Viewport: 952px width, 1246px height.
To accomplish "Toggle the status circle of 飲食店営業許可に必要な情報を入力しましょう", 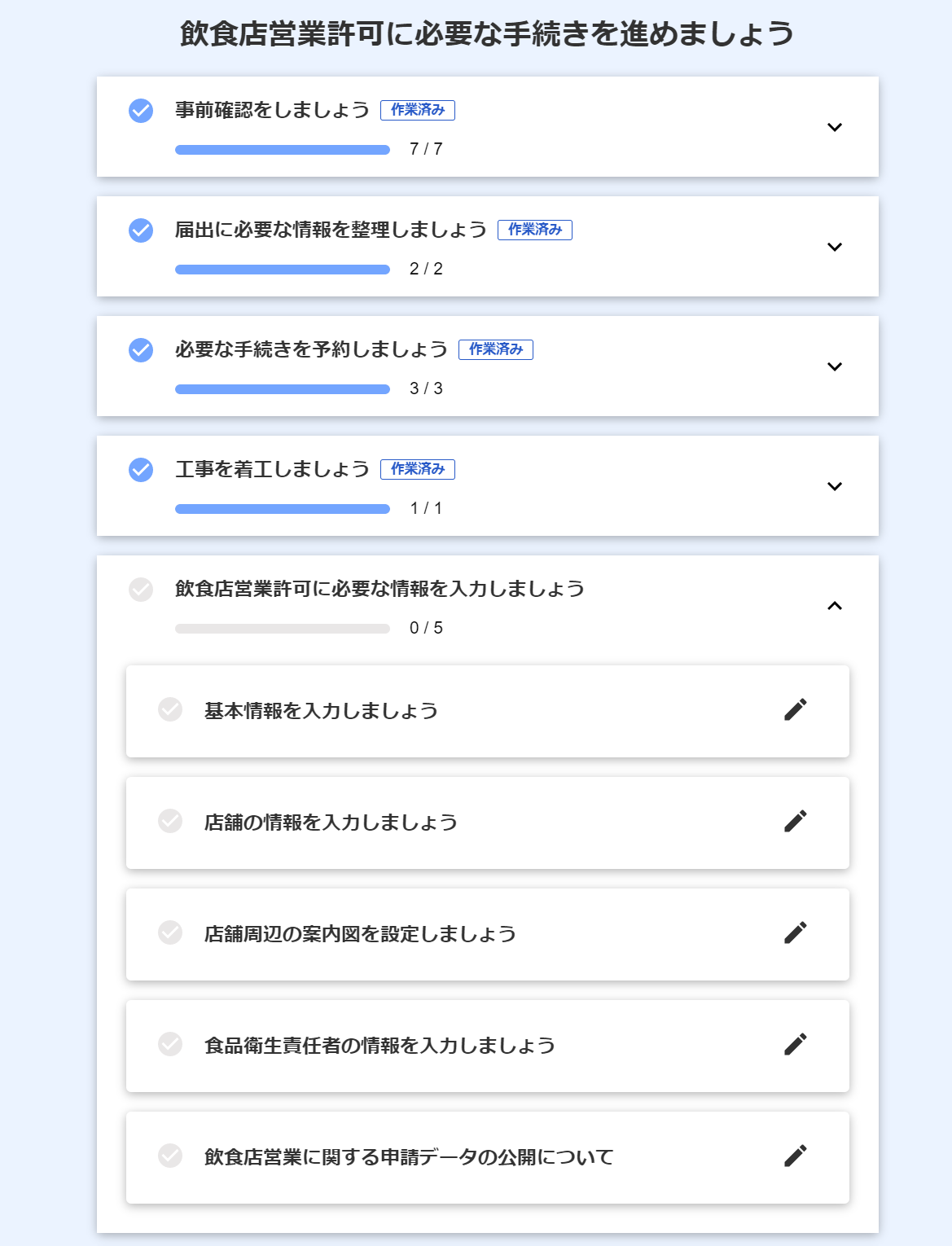I will point(141,589).
